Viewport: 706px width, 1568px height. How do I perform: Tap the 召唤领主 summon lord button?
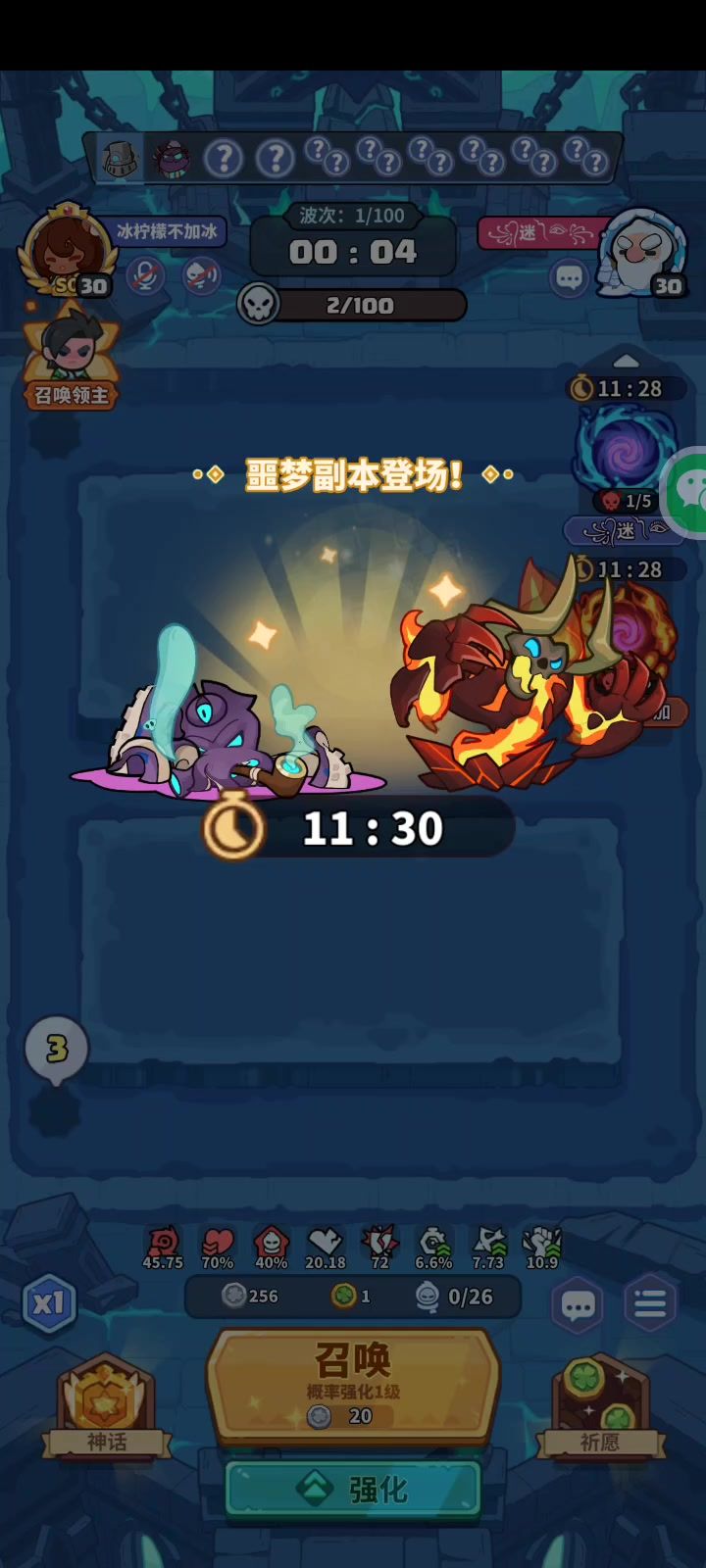(71, 357)
